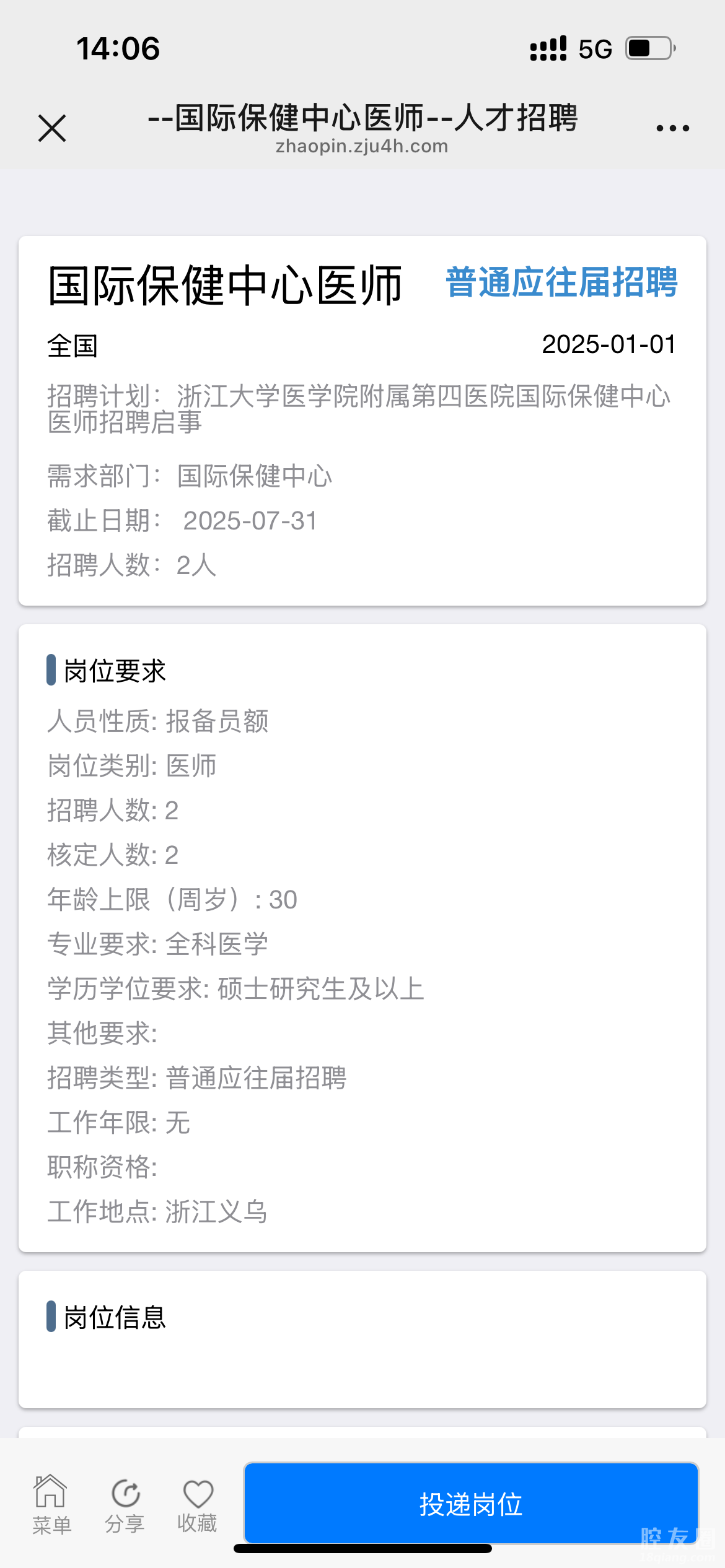Open the 菜单 home menu
This screenshot has width=725, height=1568.
point(51,1503)
